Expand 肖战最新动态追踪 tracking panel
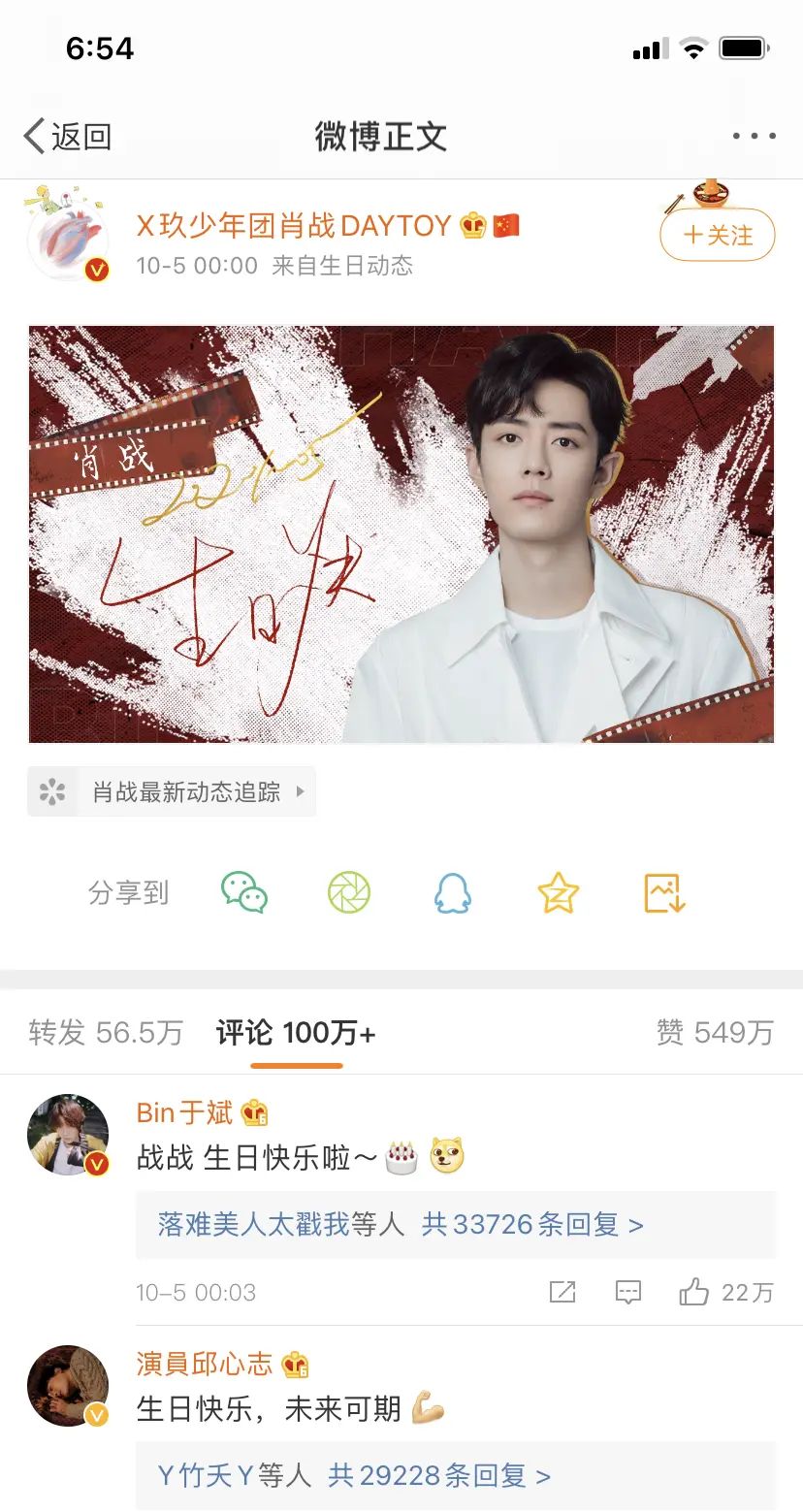The width and height of the screenshot is (803, 1512). [x=171, y=791]
